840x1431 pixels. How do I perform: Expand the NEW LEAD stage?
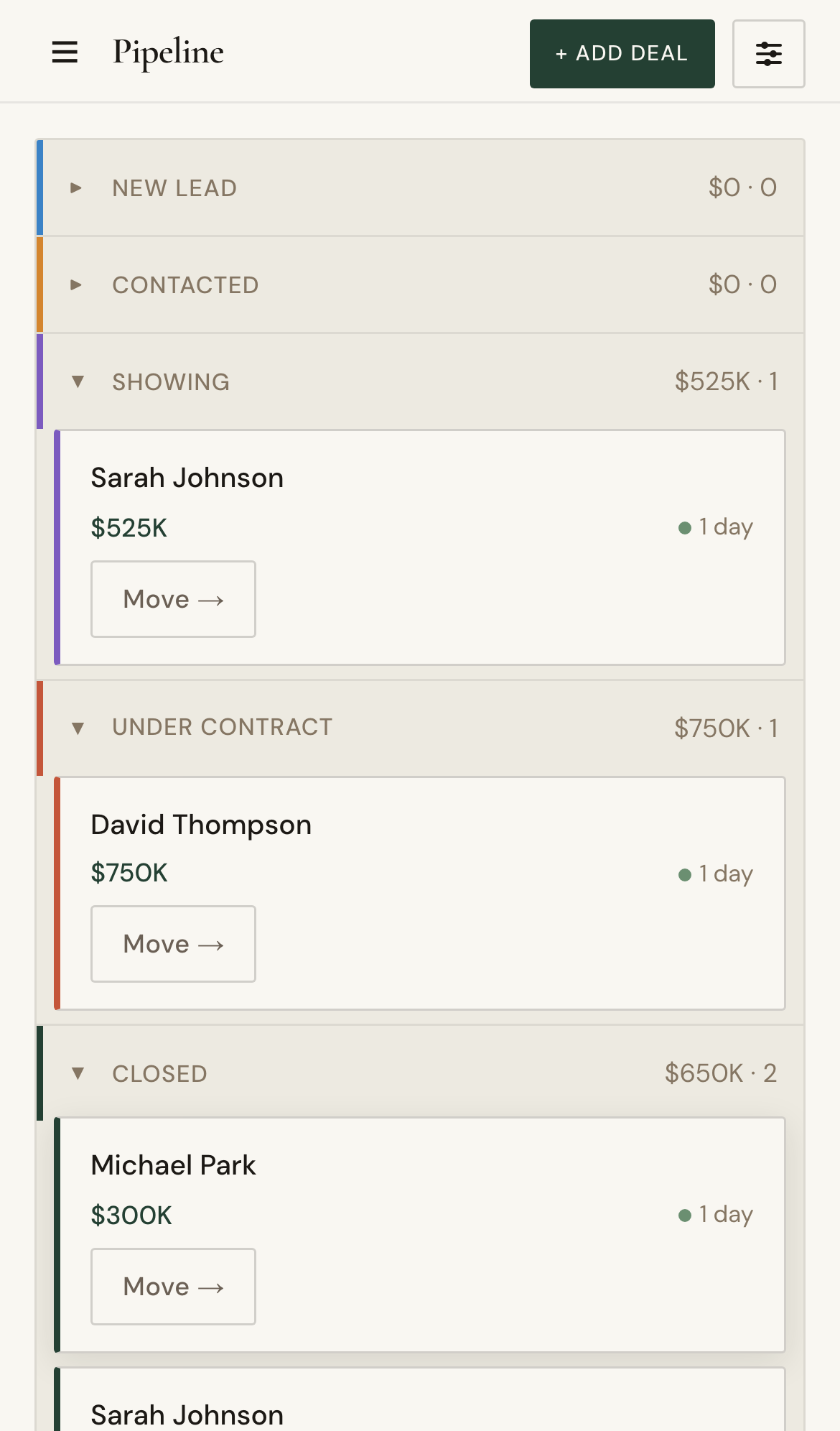point(77,187)
